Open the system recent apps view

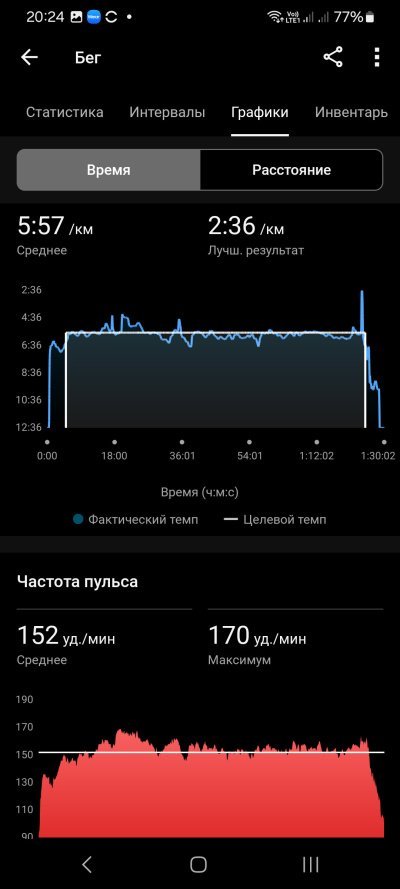[310, 864]
